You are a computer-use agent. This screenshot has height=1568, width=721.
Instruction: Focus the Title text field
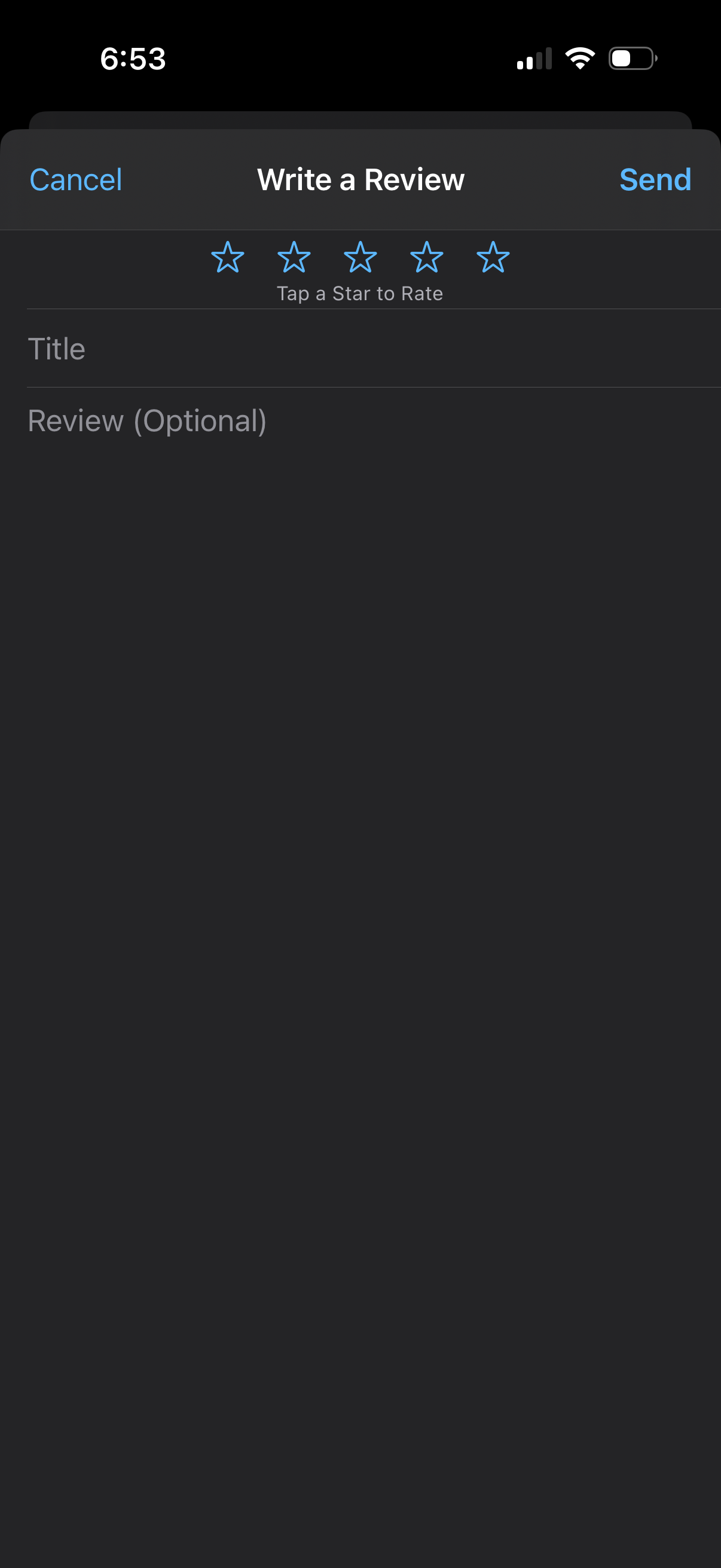tap(365, 349)
